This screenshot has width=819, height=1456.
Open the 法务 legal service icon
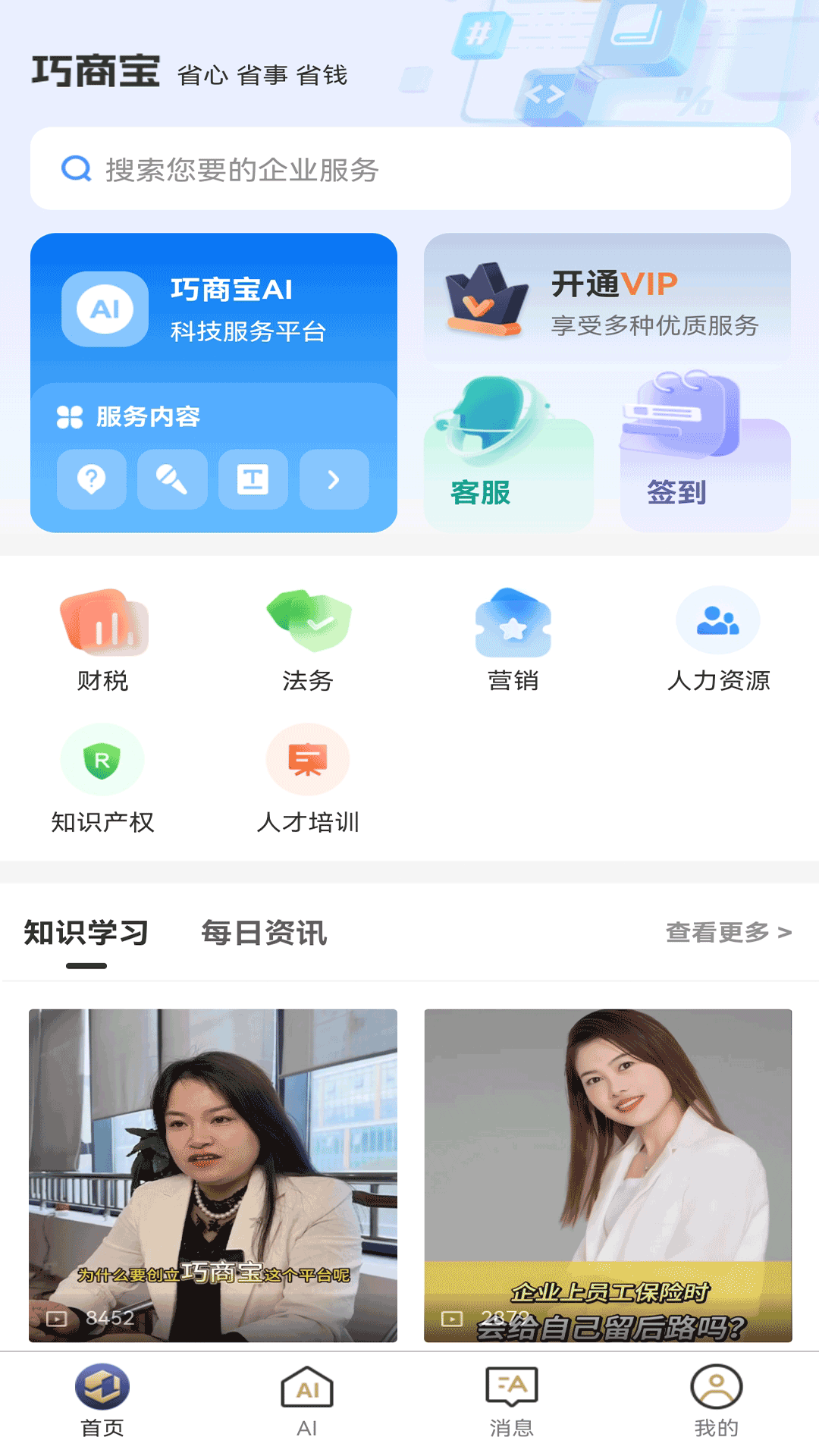[307, 639]
